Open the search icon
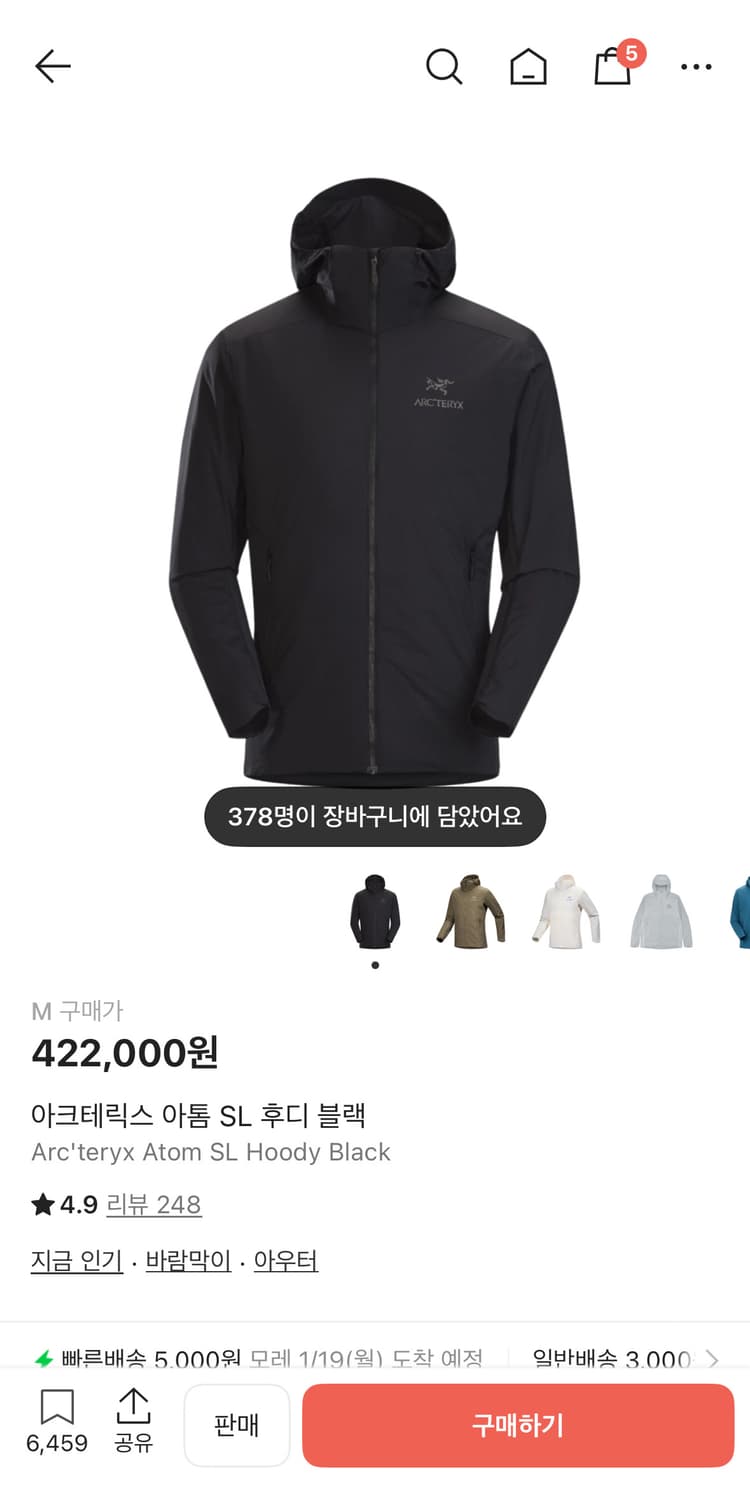Image resolution: width=750 pixels, height=1500 pixels. coord(444,67)
